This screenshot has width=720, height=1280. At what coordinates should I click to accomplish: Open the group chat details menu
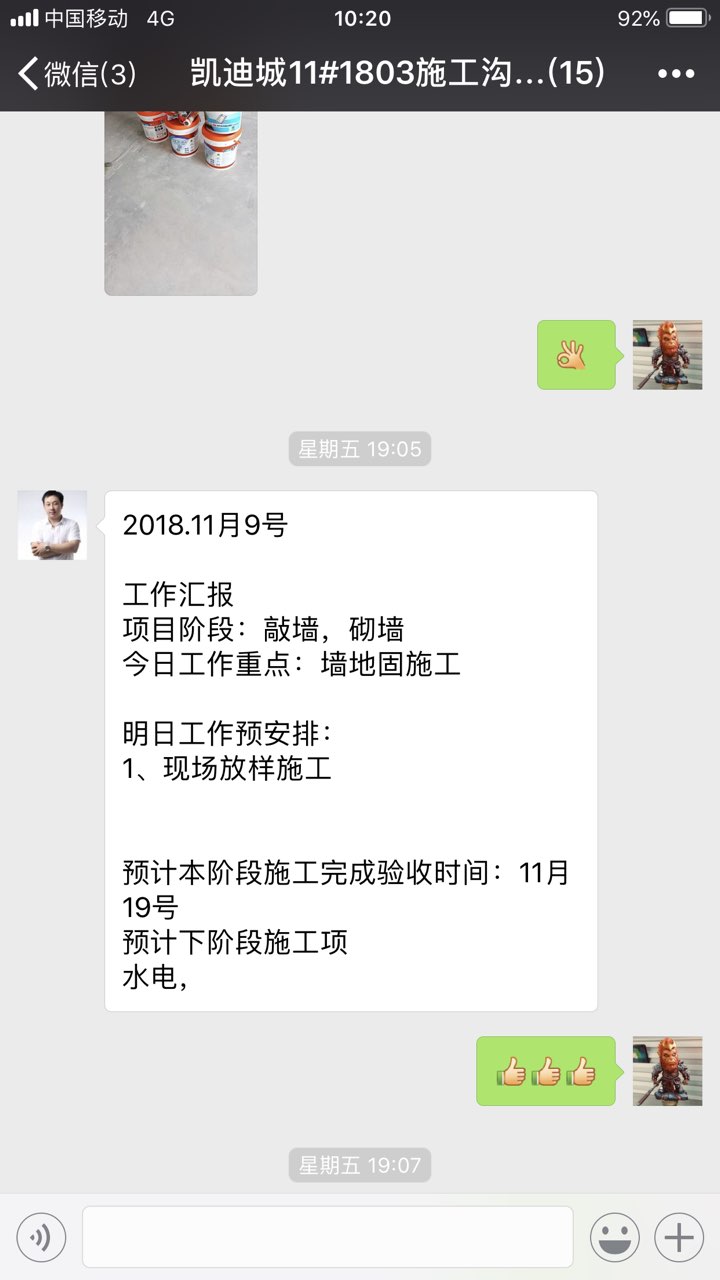pyautogui.click(x=676, y=74)
